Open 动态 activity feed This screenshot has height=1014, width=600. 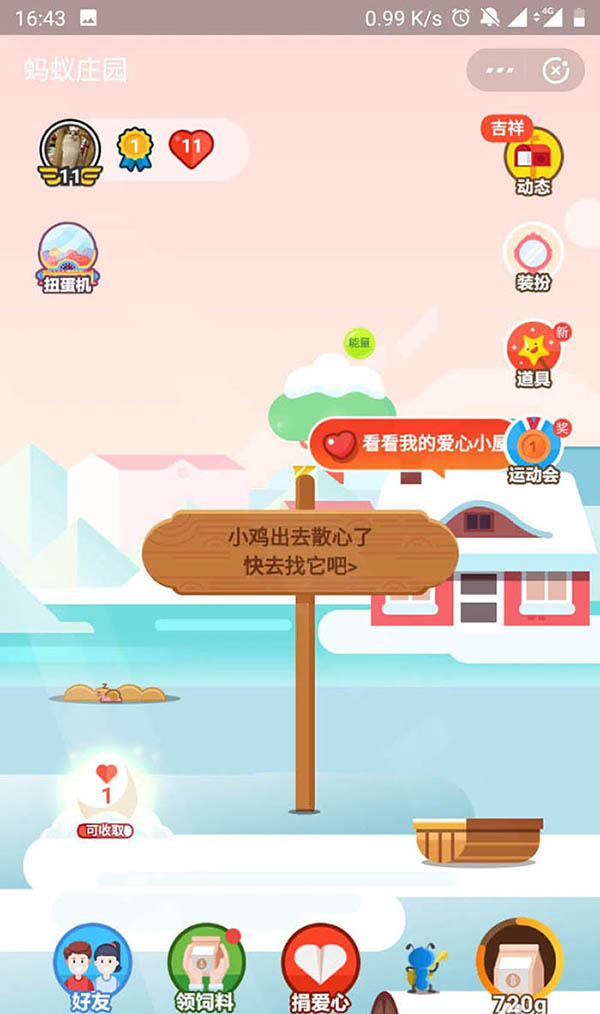pyautogui.click(x=533, y=160)
